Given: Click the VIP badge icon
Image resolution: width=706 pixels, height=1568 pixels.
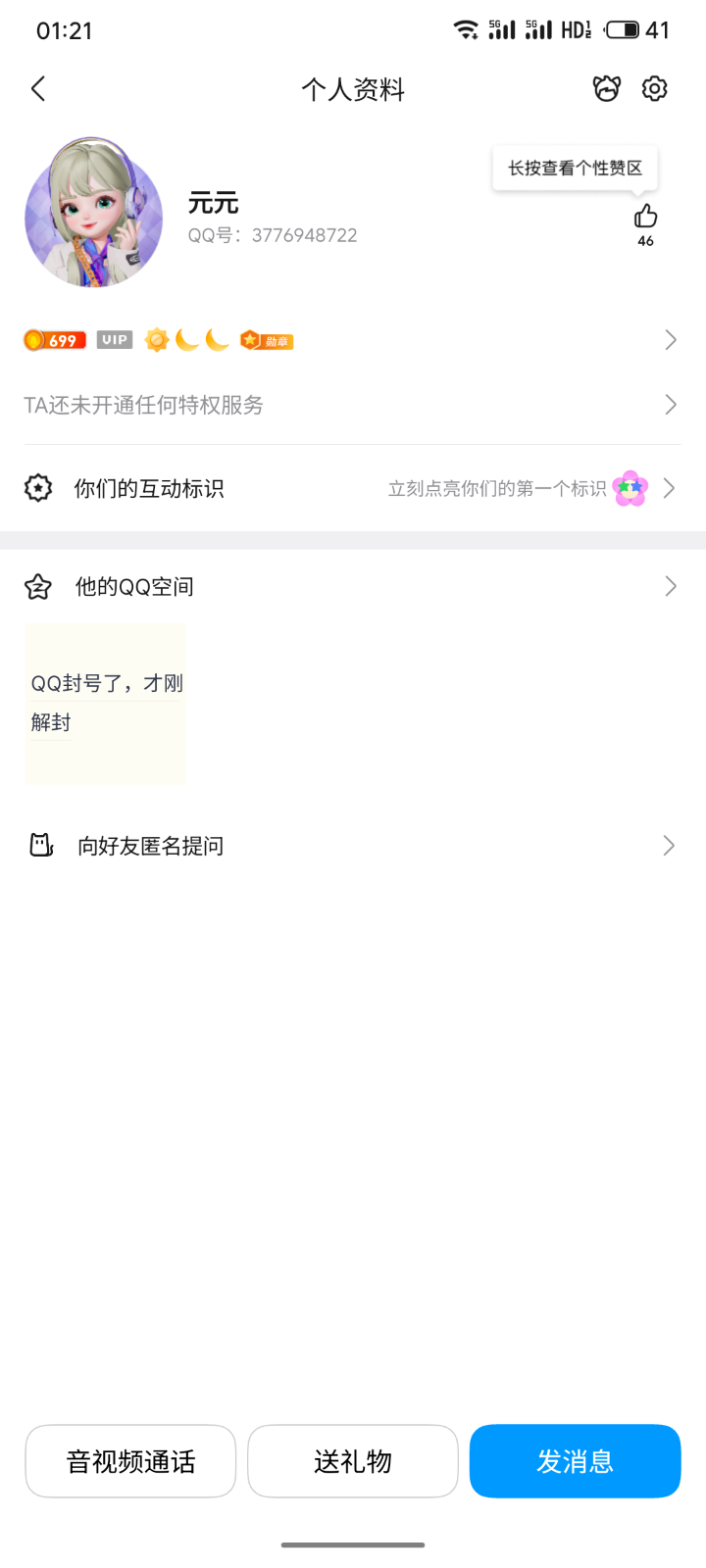Looking at the screenshot, I should tap(112, 339).
